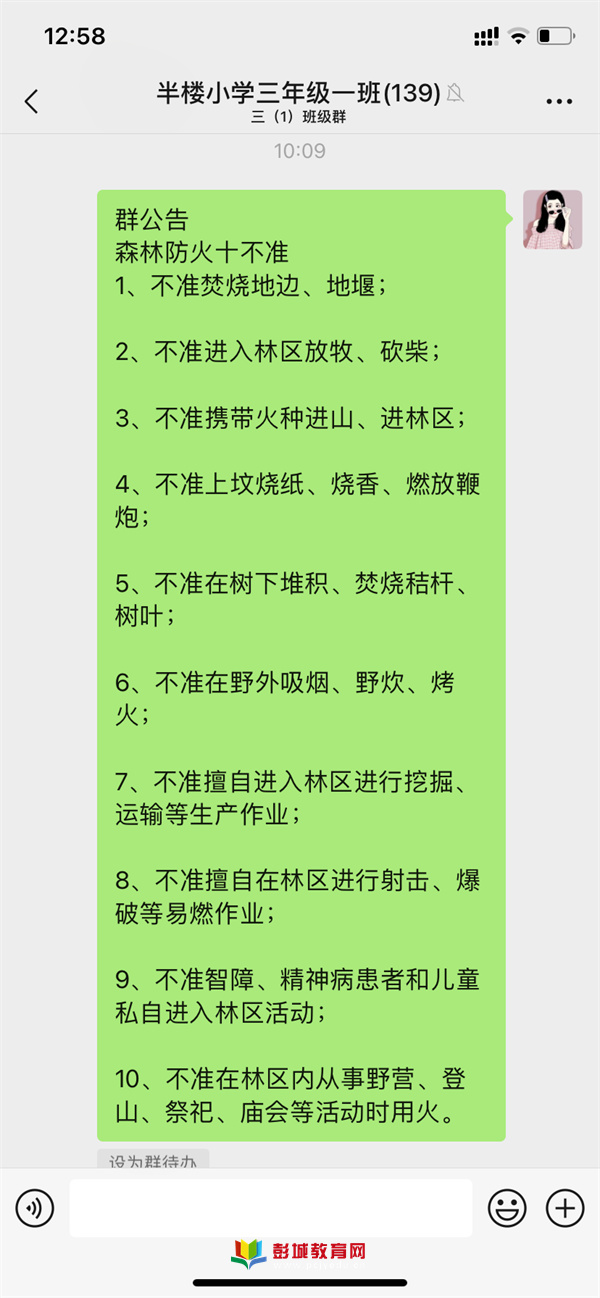Tap the message text field

pos(270,1208)
